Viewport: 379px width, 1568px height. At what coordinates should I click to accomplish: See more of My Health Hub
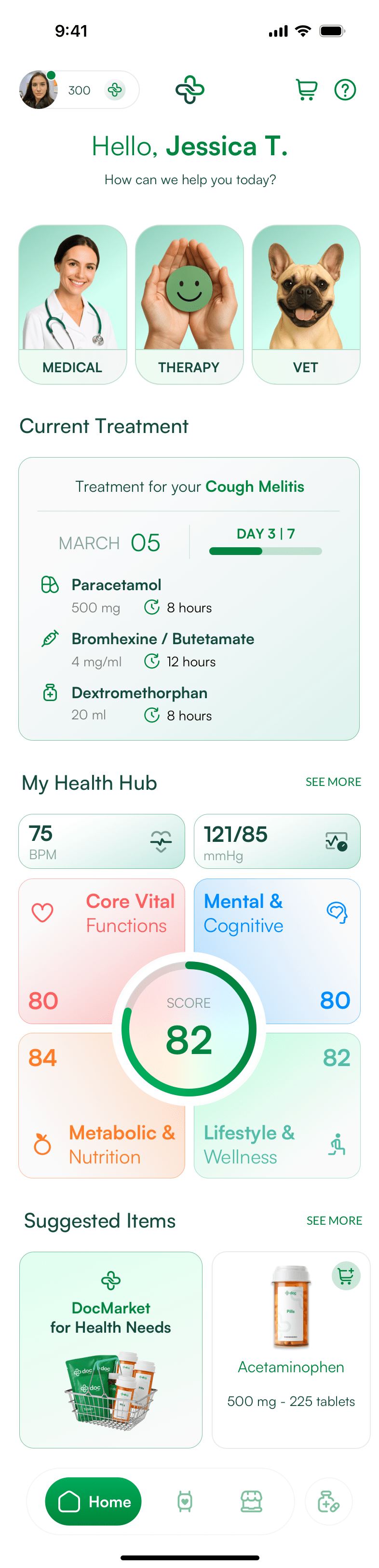coord(333,782)
